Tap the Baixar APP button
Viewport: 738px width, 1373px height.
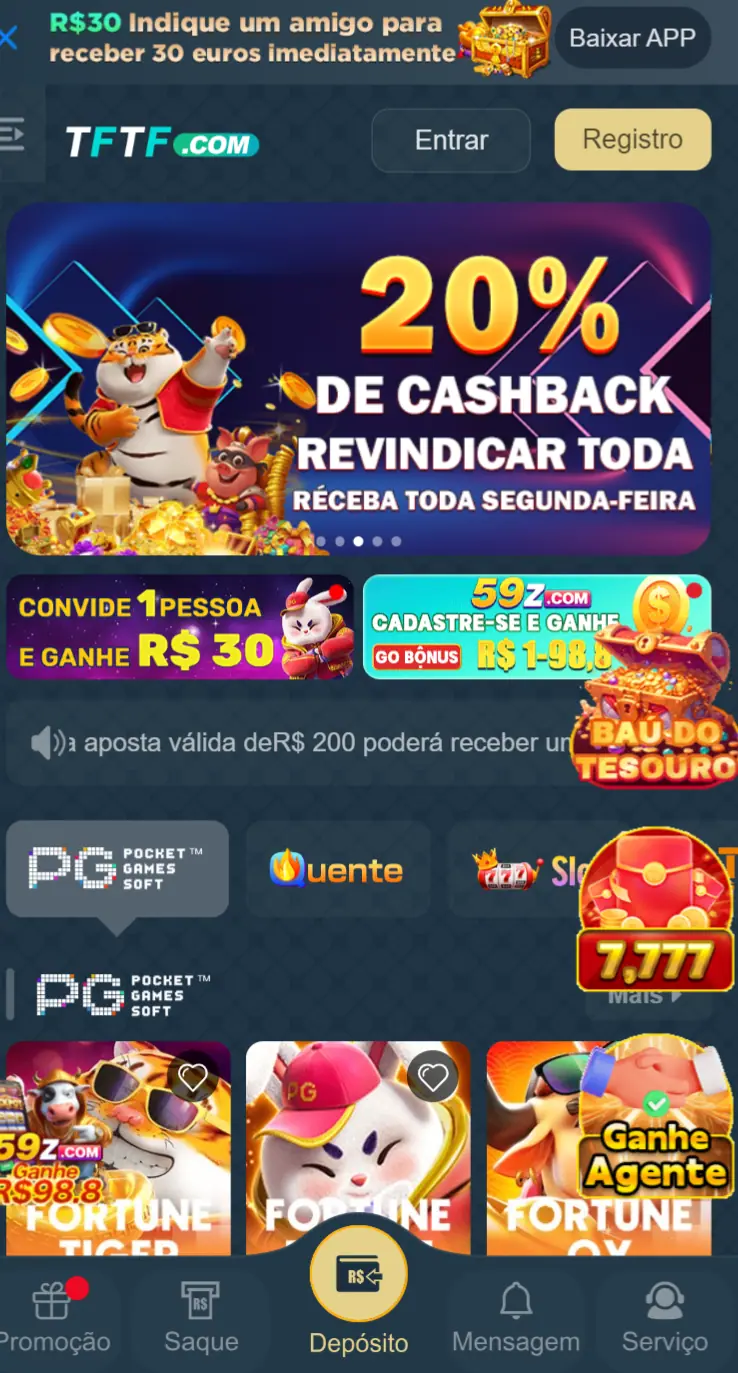click(632, 39)
